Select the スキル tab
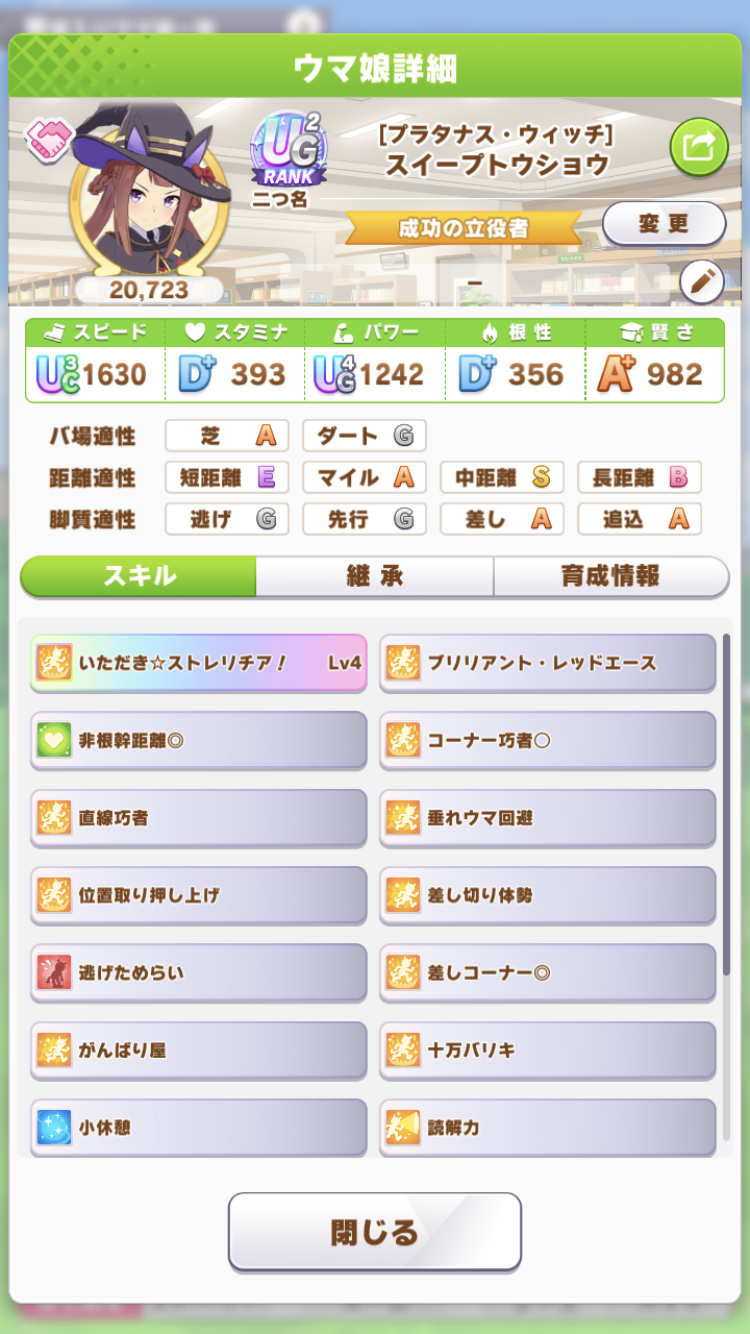Image resolution: width=750 pixels, height=1334 pixels. click(139, 576)
